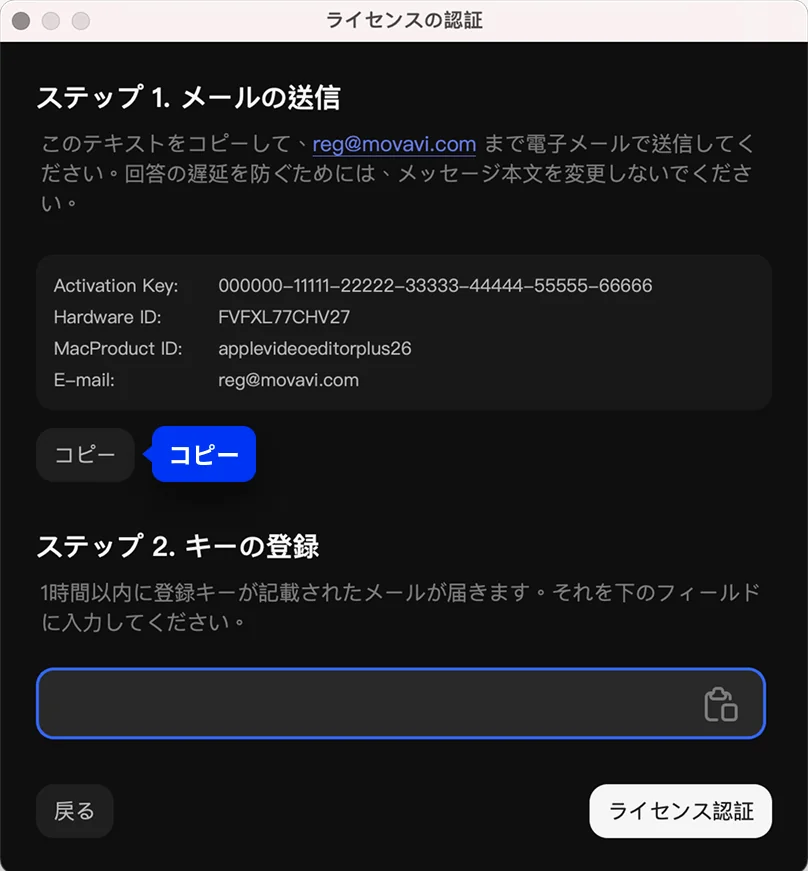Tap the gray コピー button
The width and height of the screenshot is (808, 871).
[85, 455]
